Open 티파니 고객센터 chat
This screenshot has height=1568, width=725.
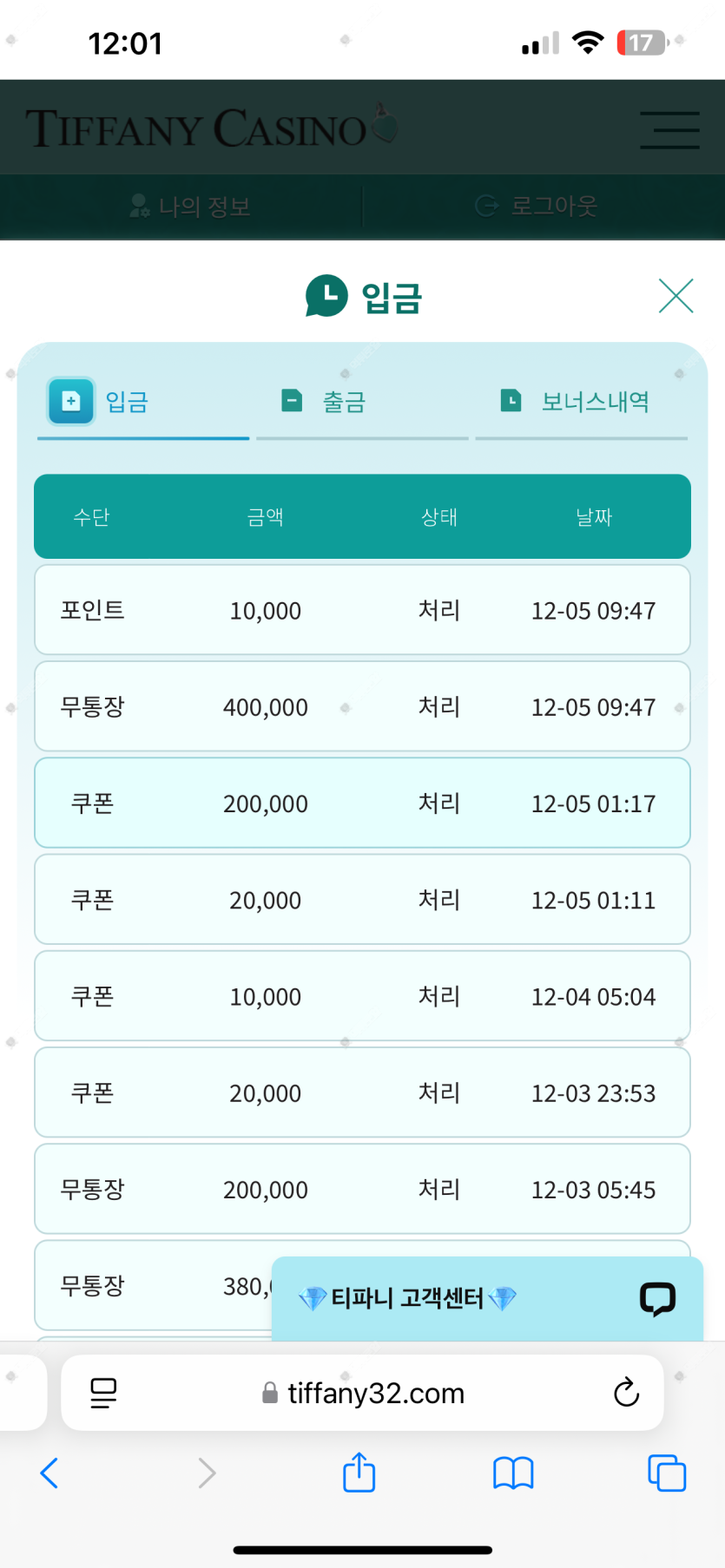click(487, 1298)
